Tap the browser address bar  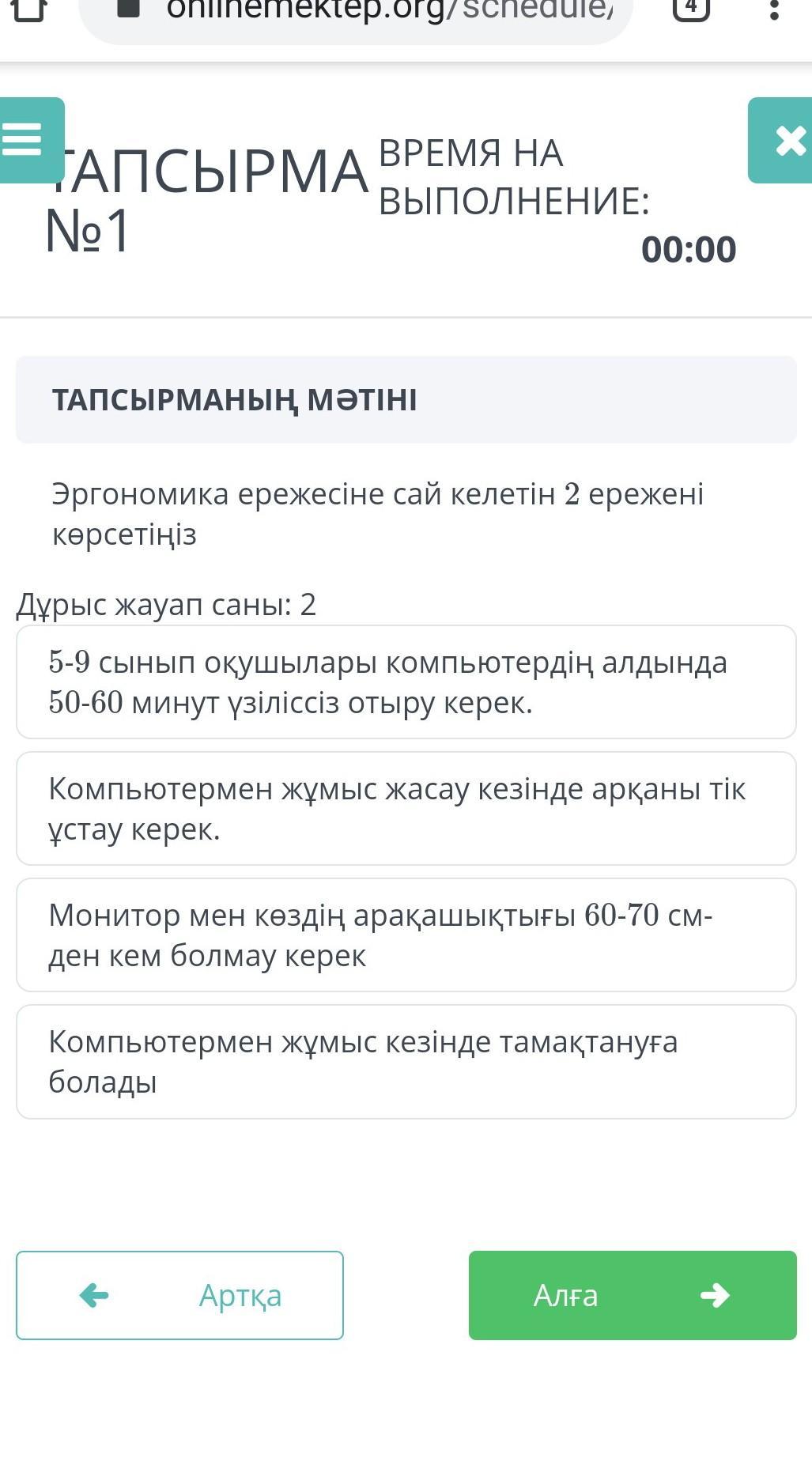coord(356,13)
